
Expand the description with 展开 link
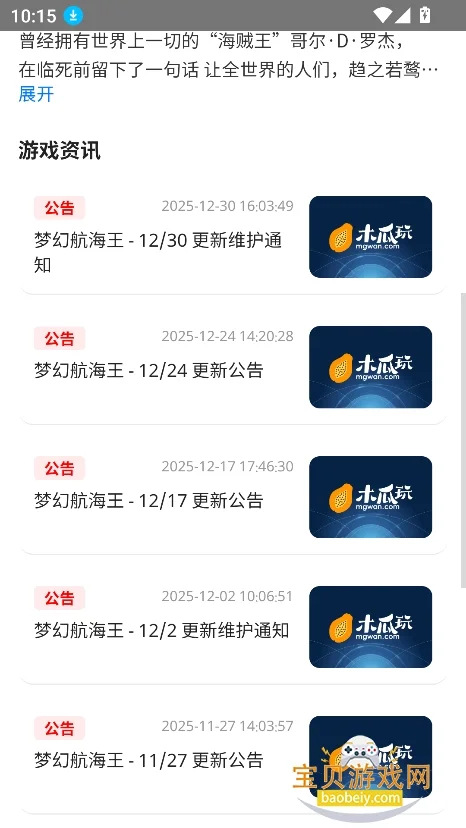36,94
